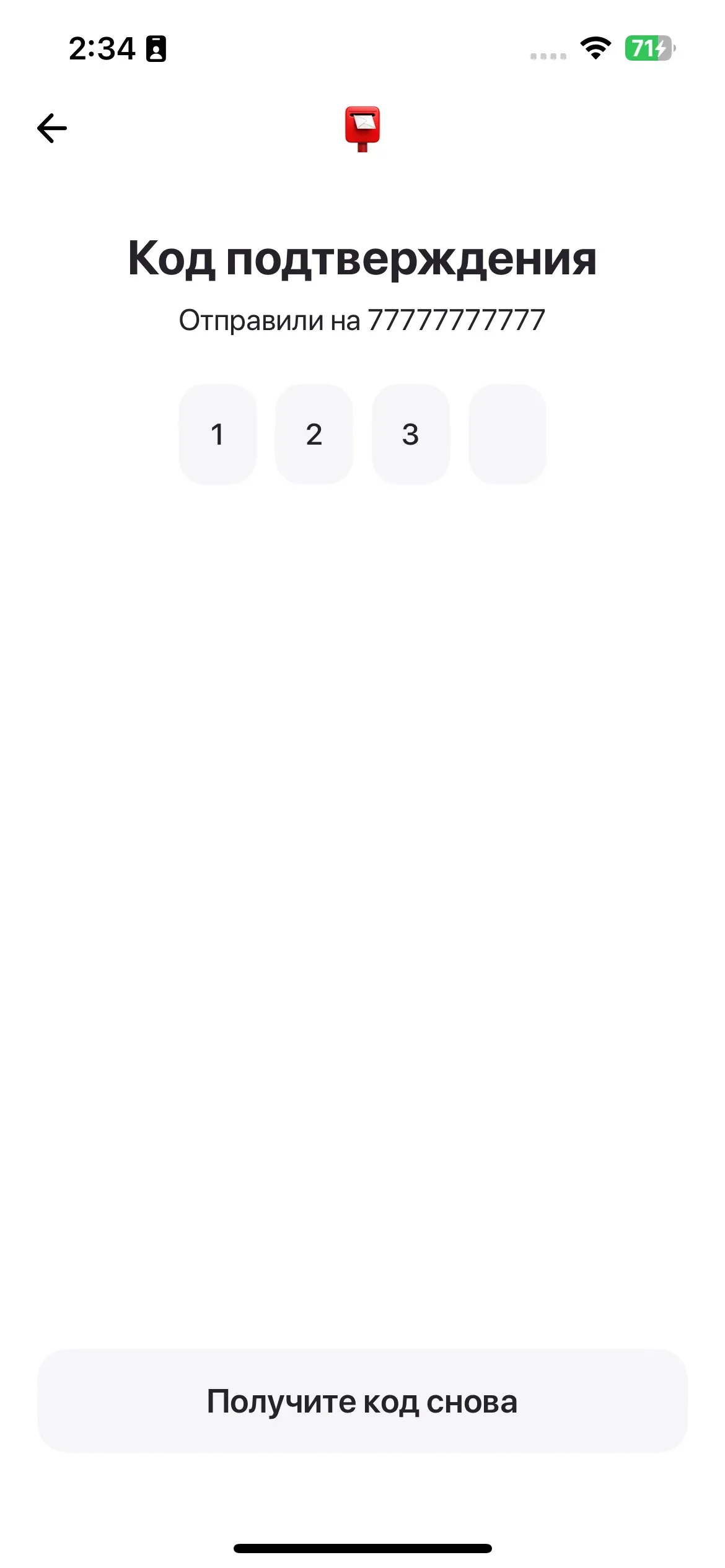Select the second code box showing 2

pos(314,434)
